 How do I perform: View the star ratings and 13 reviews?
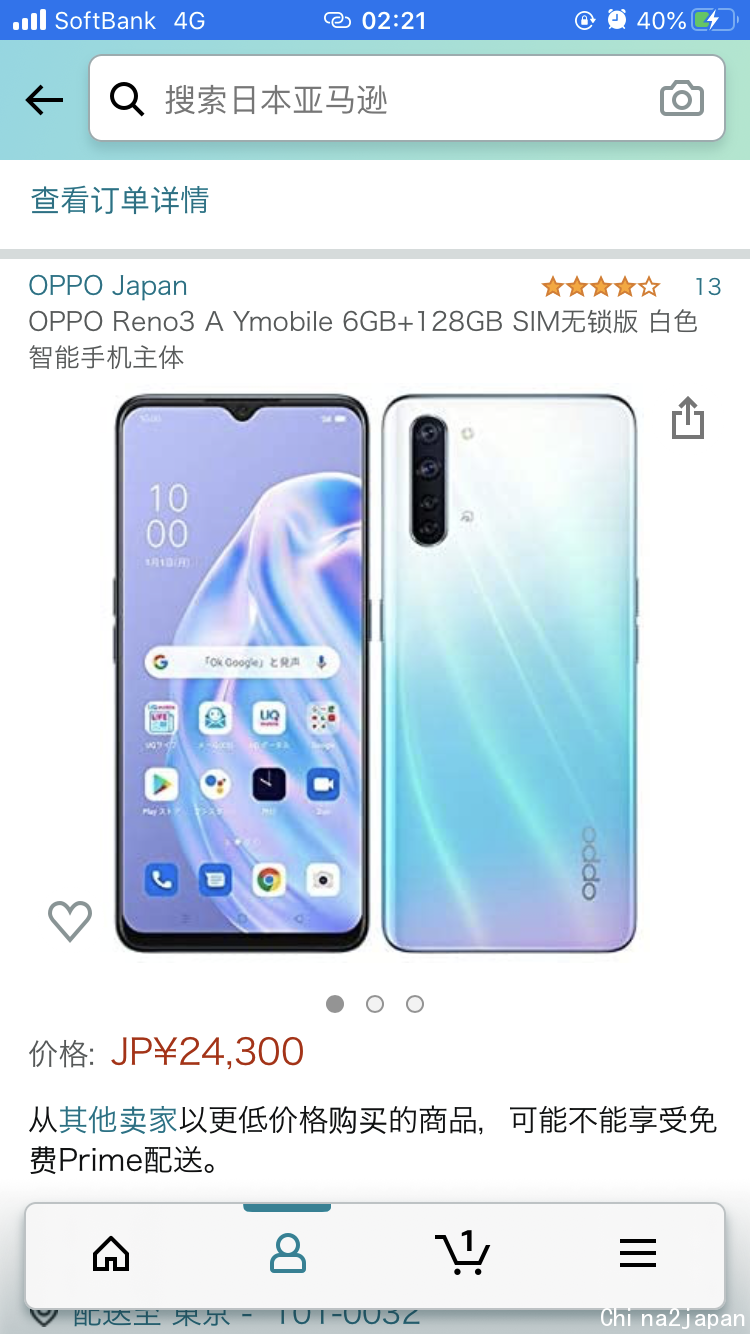pyautogui.click(x=630, y=287)
